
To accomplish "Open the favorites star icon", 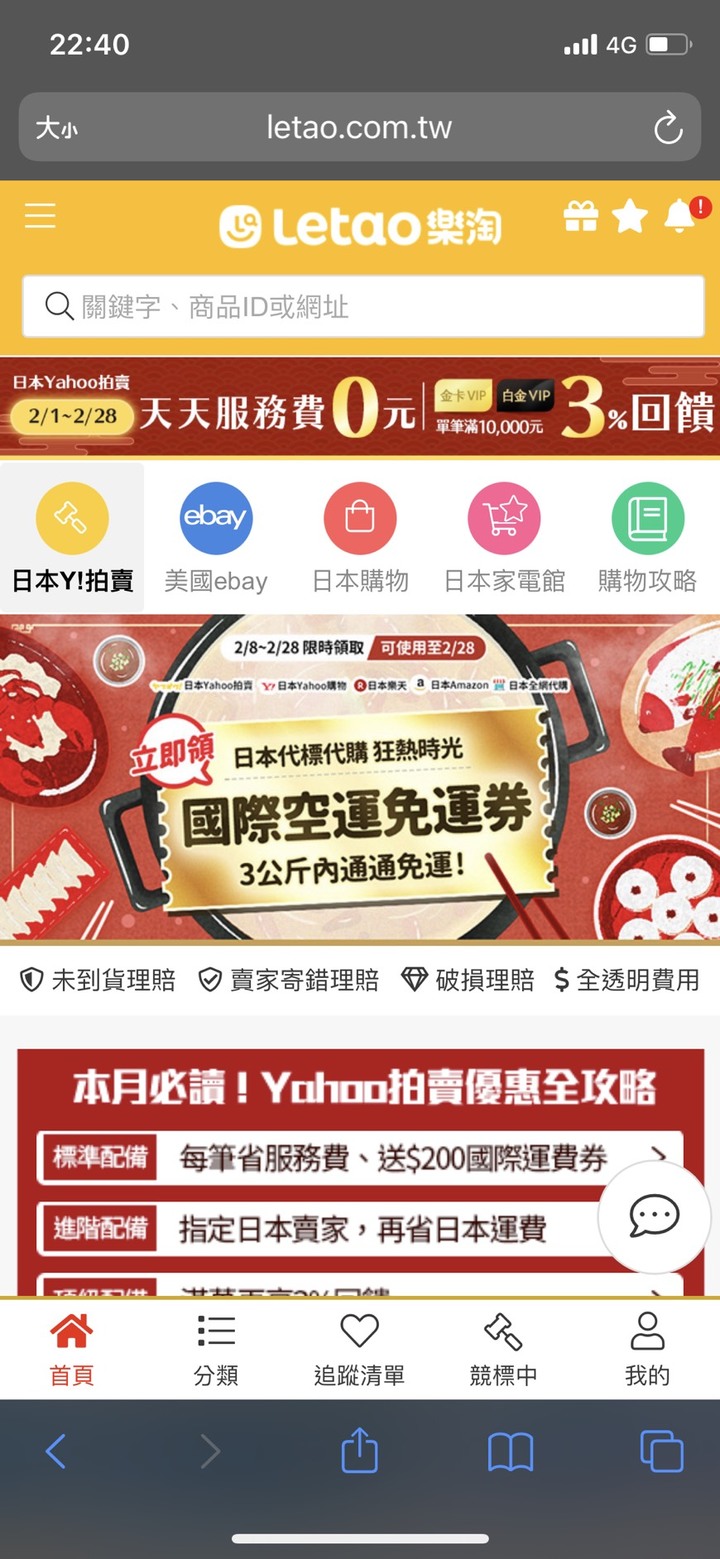I will [x=630, y=216].
